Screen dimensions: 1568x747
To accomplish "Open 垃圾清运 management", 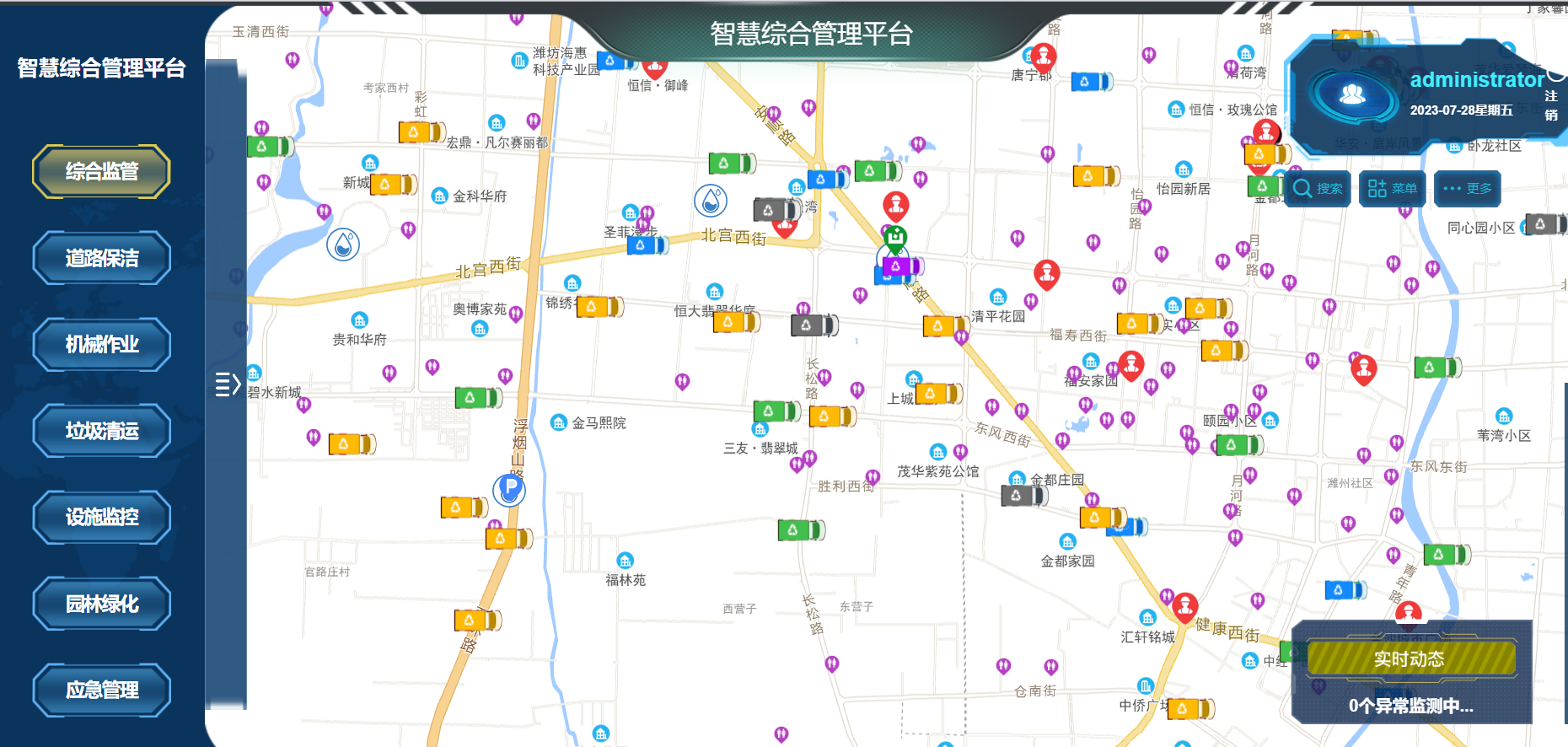I will click(101, 431).
